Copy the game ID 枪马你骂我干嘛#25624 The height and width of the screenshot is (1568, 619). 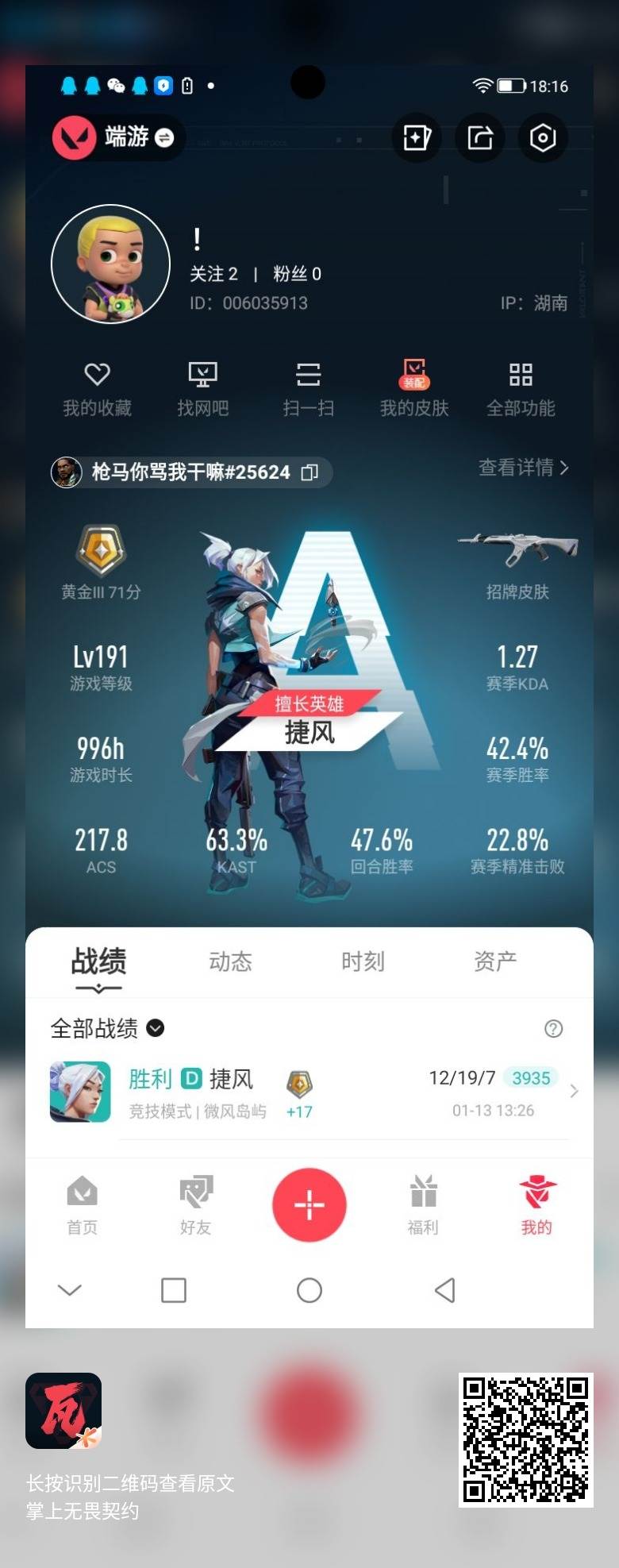[309, 472]
